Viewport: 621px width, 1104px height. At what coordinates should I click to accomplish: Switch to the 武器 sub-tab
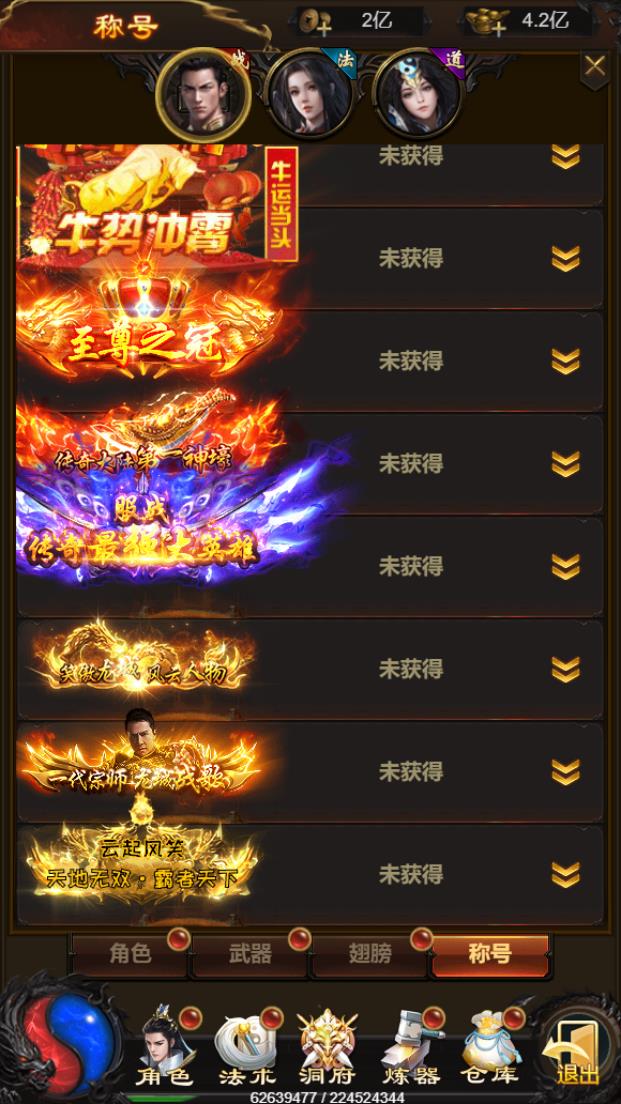click(250, 955)
